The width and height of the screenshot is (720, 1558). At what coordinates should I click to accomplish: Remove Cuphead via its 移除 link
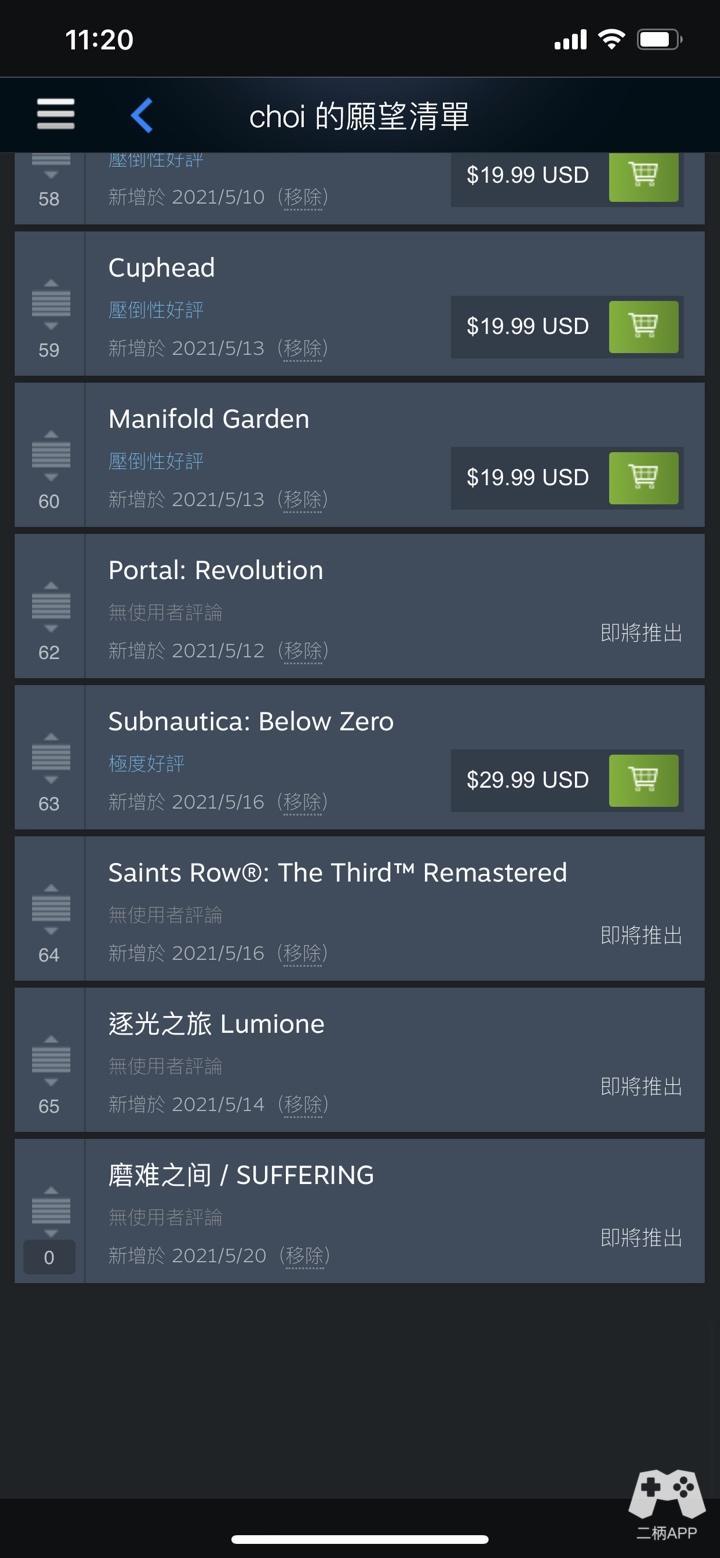pos(302,348)
